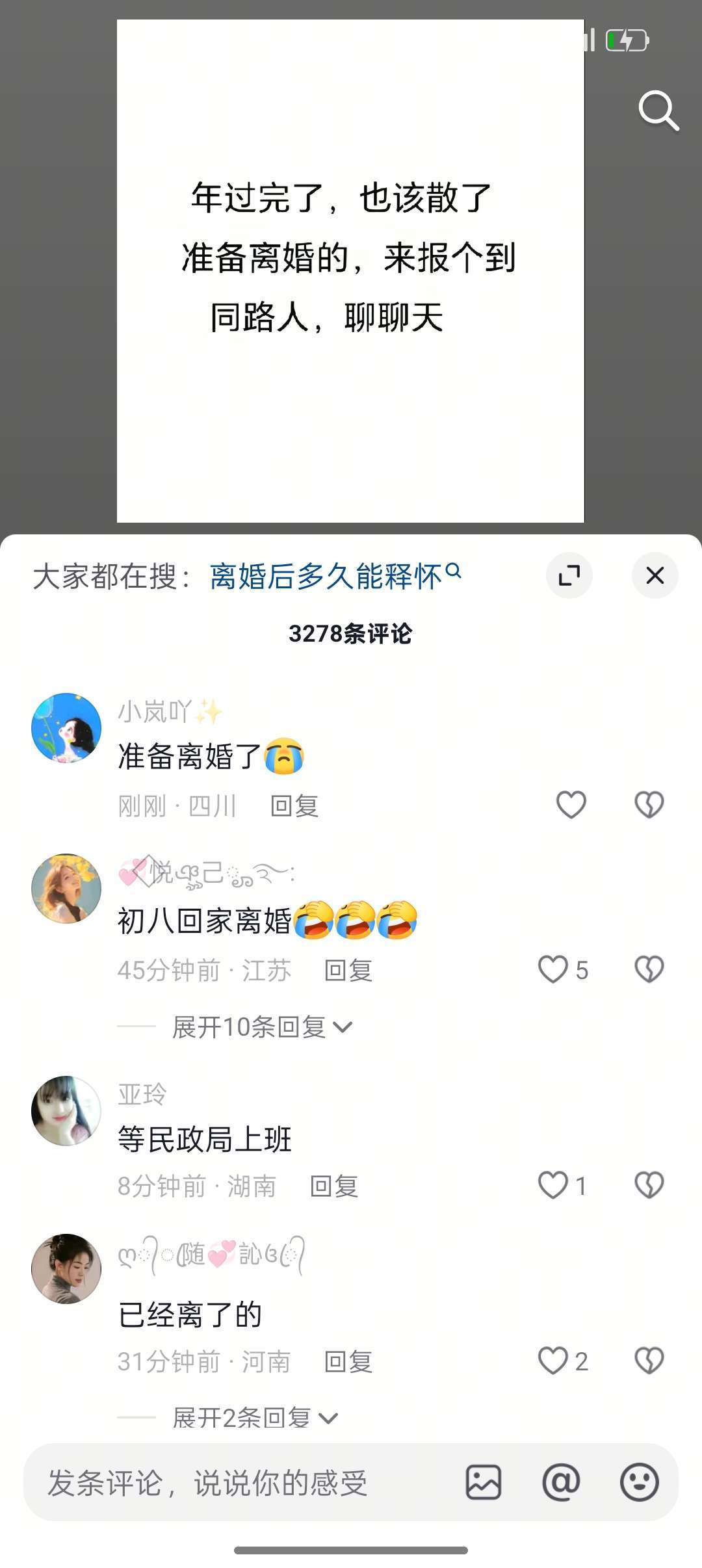Dislike 小岚吖's comment
The image size is (702, 1568).
649,805
